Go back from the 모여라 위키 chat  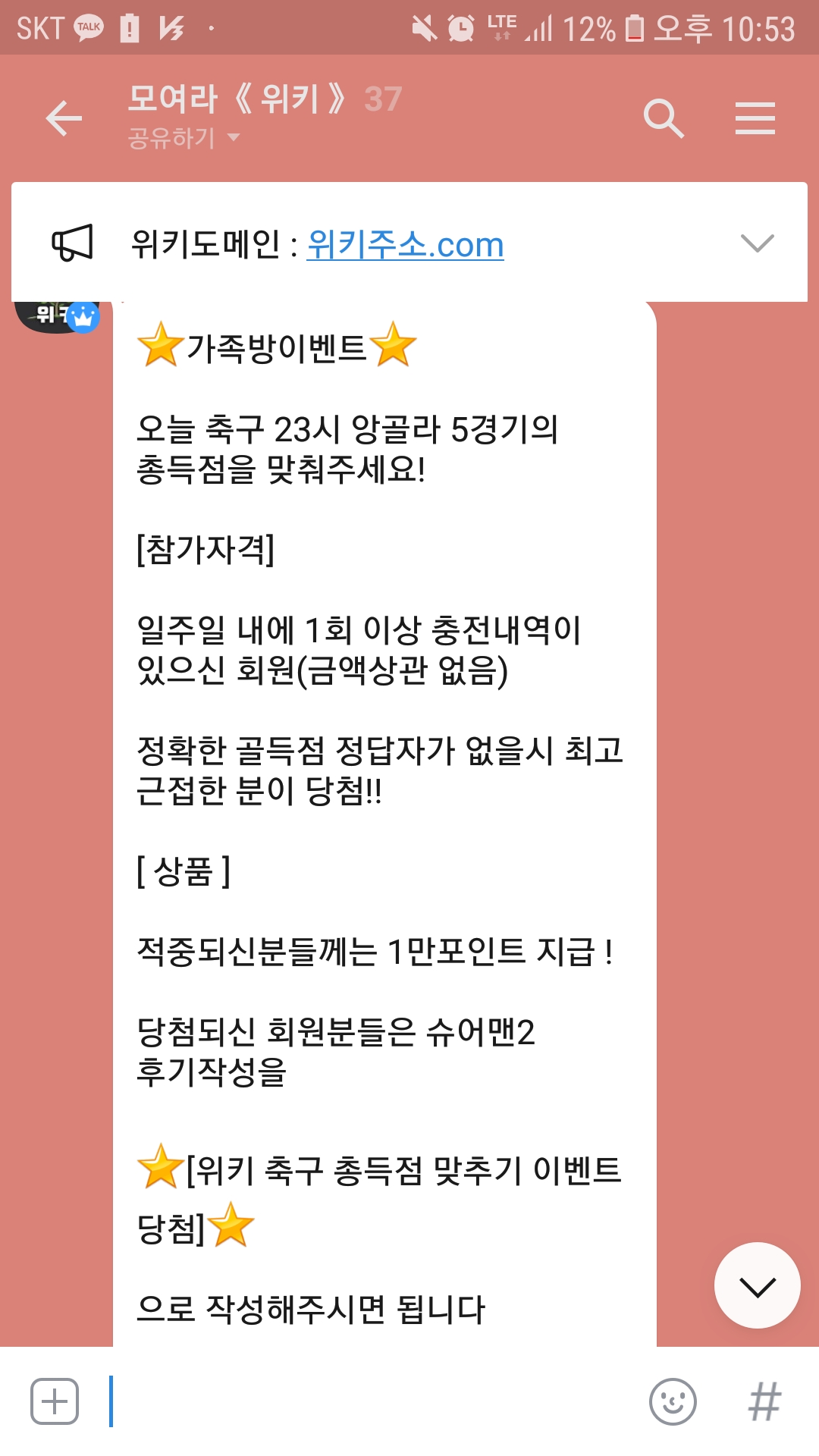(64, 118)
